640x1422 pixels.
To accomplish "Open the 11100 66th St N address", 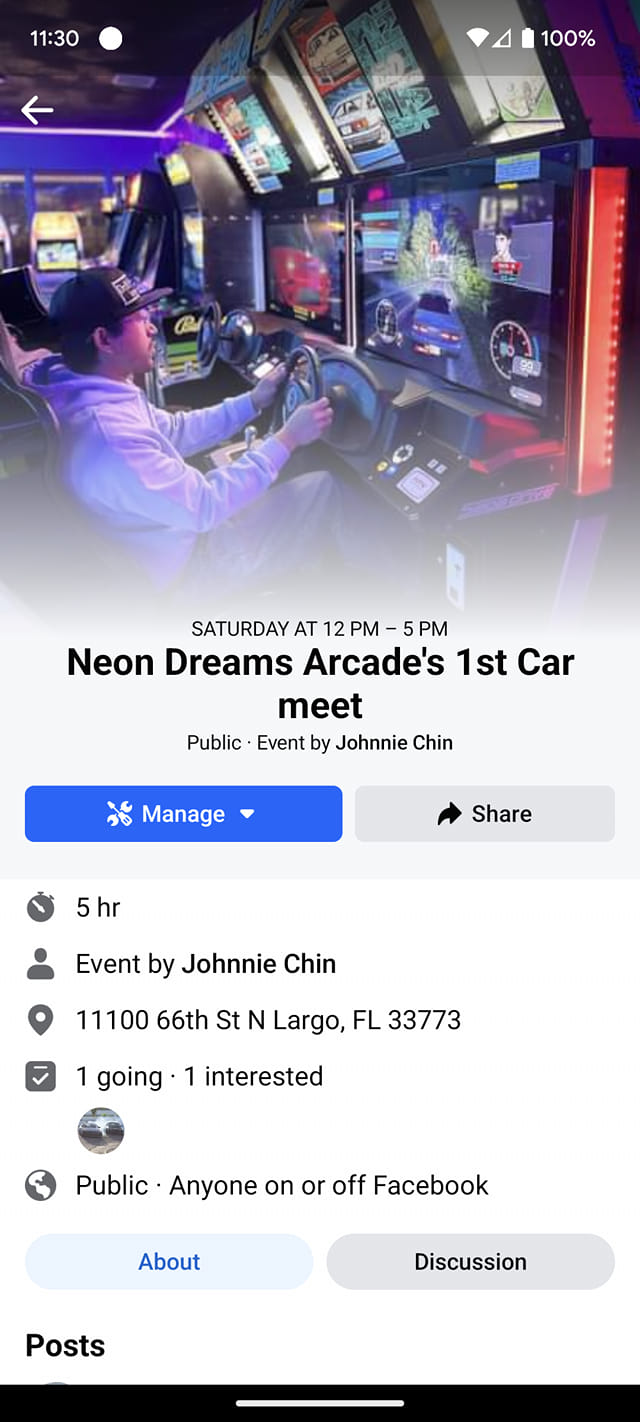I will pyautogui.click(x=268, y=1020).
